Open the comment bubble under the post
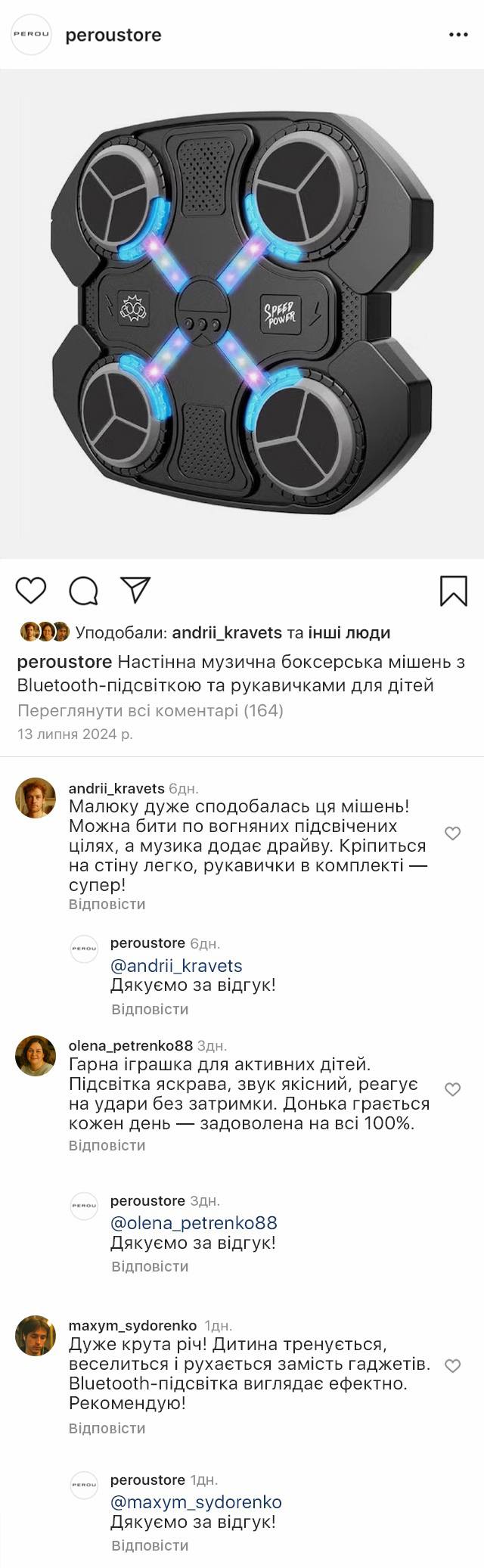484x1568 pixels. click(x=83, y=591)
